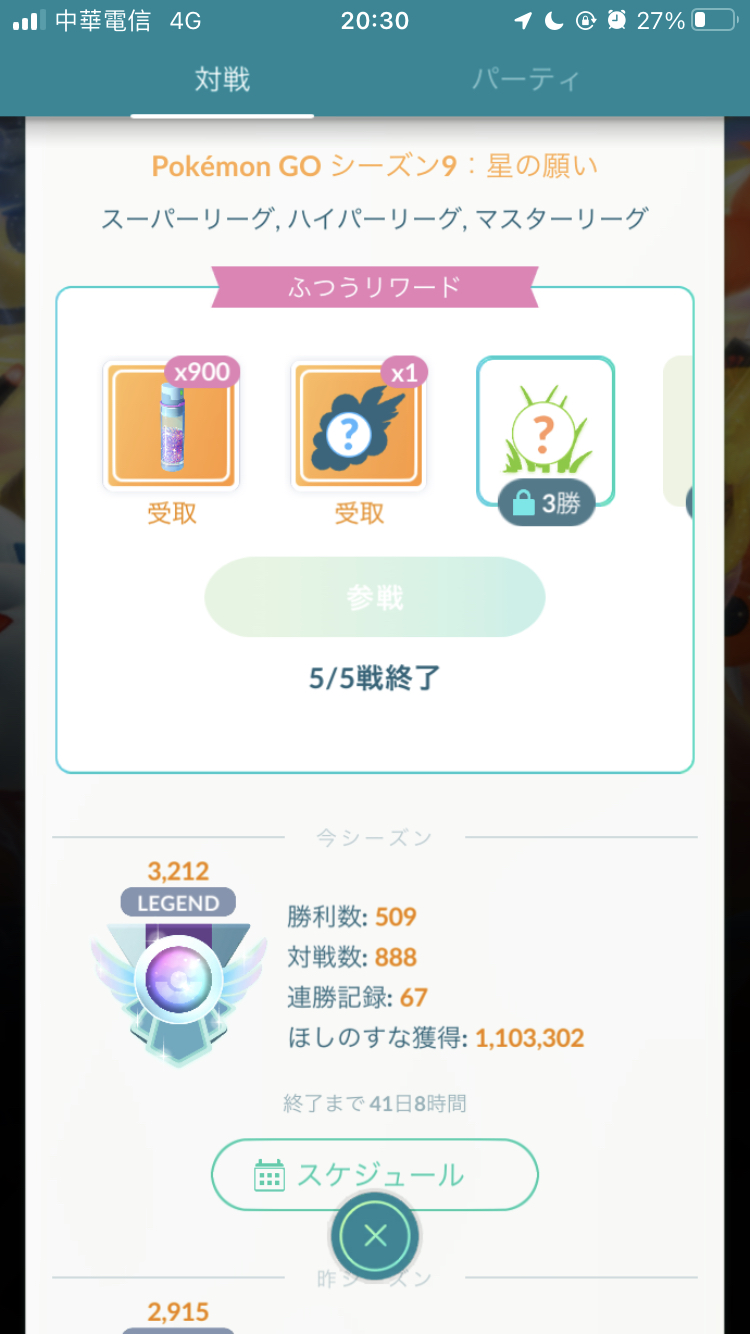
Task: Switch to the パーティ tab
Action: coord(526,79)
